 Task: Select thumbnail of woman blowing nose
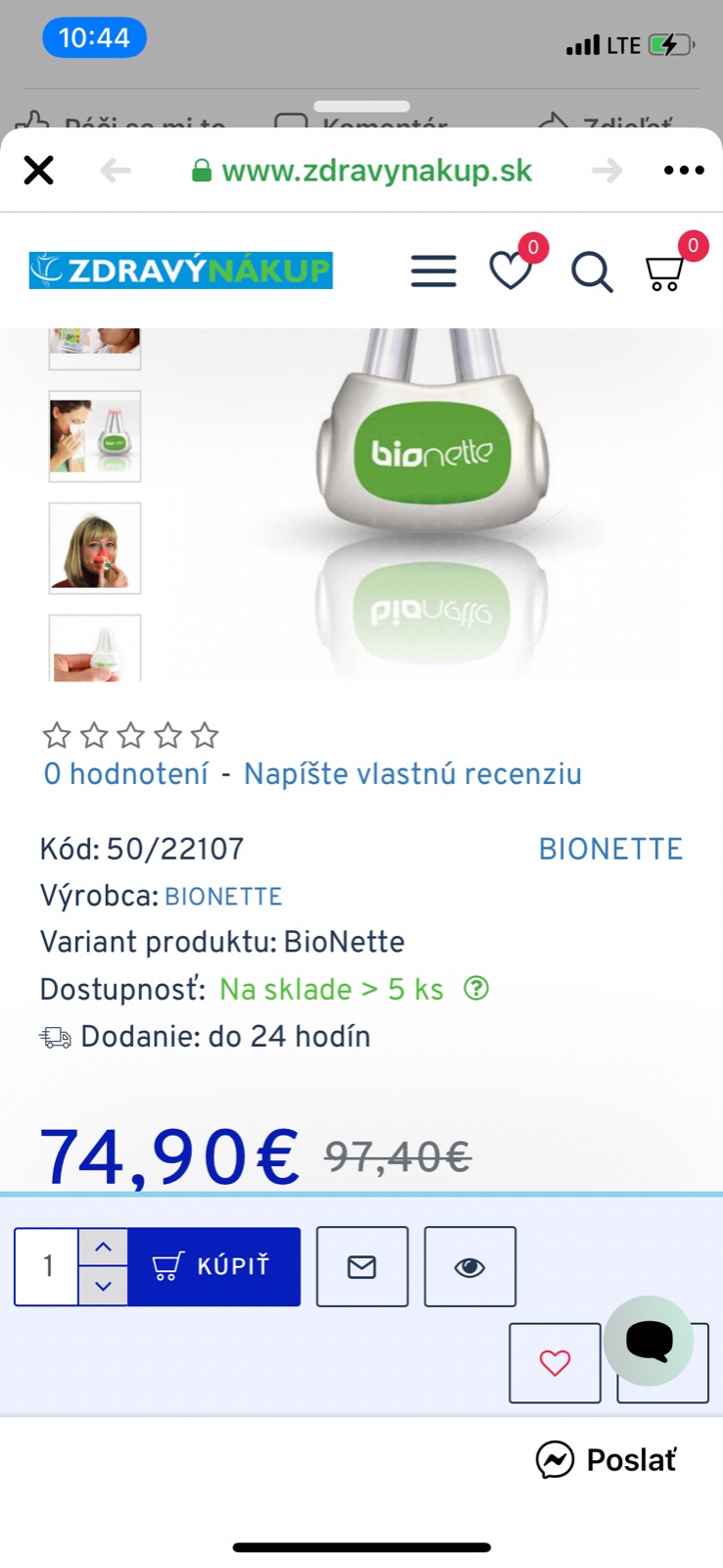pyautogui.click(x=95, y=436)
